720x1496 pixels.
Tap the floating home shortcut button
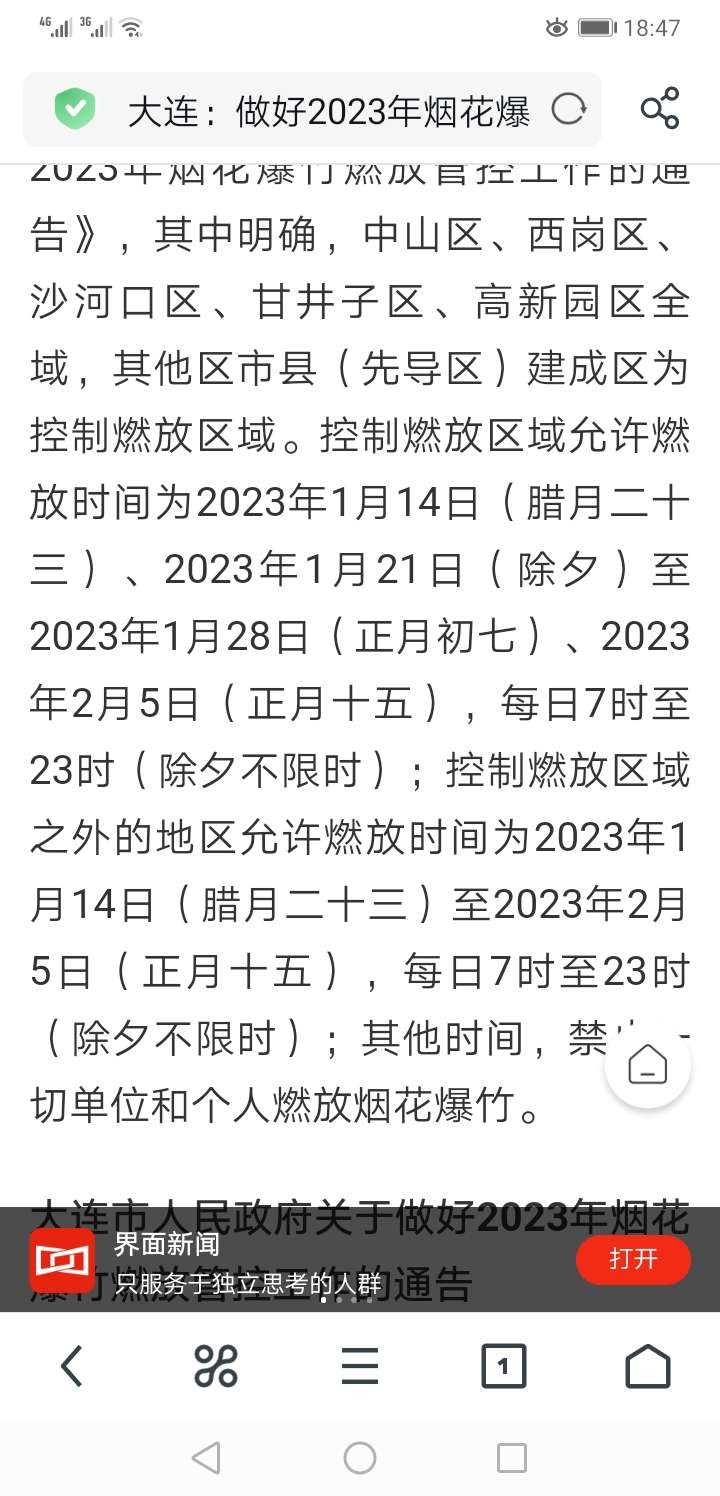point(648,1065)
